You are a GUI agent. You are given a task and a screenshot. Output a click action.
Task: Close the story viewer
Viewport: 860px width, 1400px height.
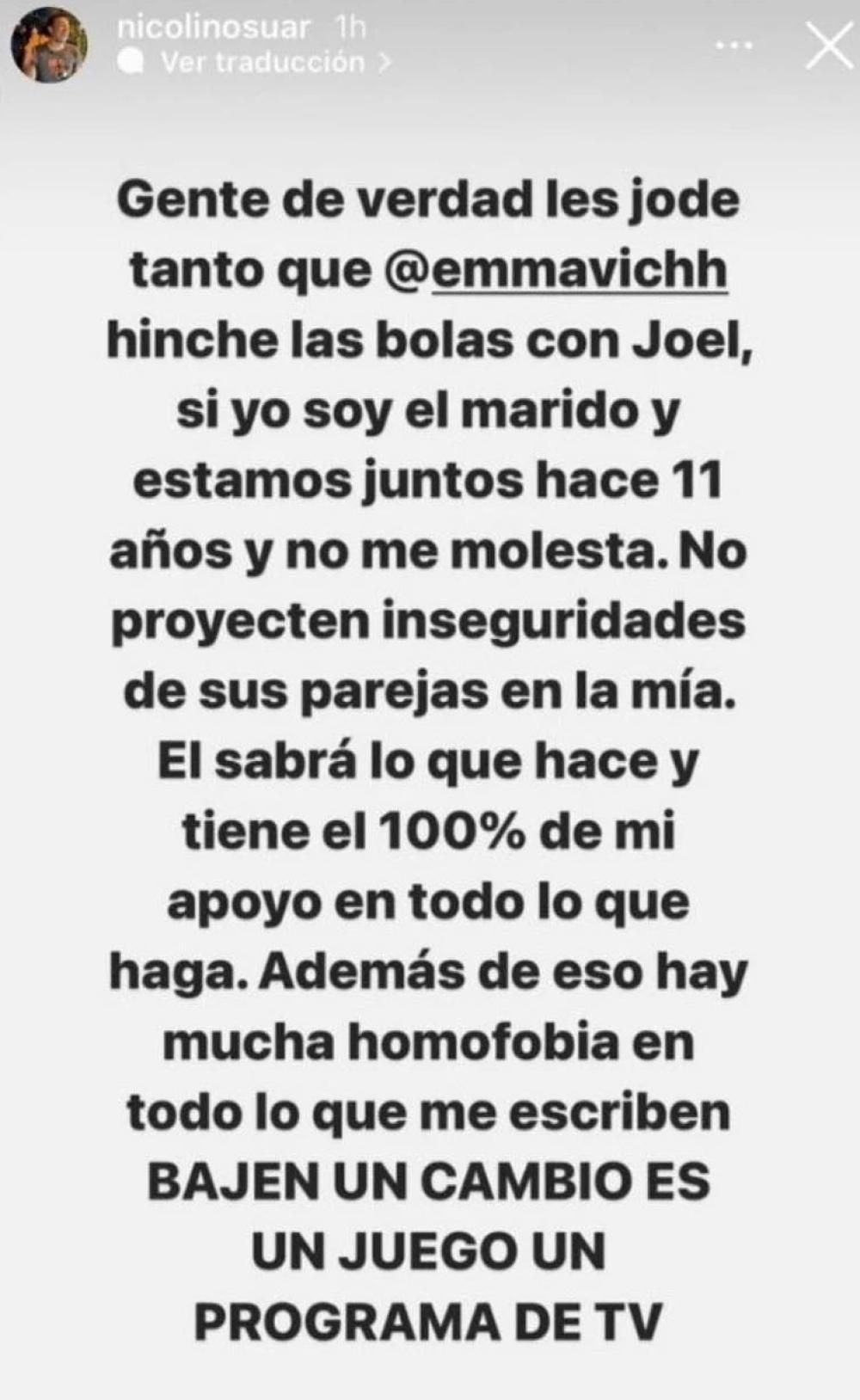pos(827,46)
